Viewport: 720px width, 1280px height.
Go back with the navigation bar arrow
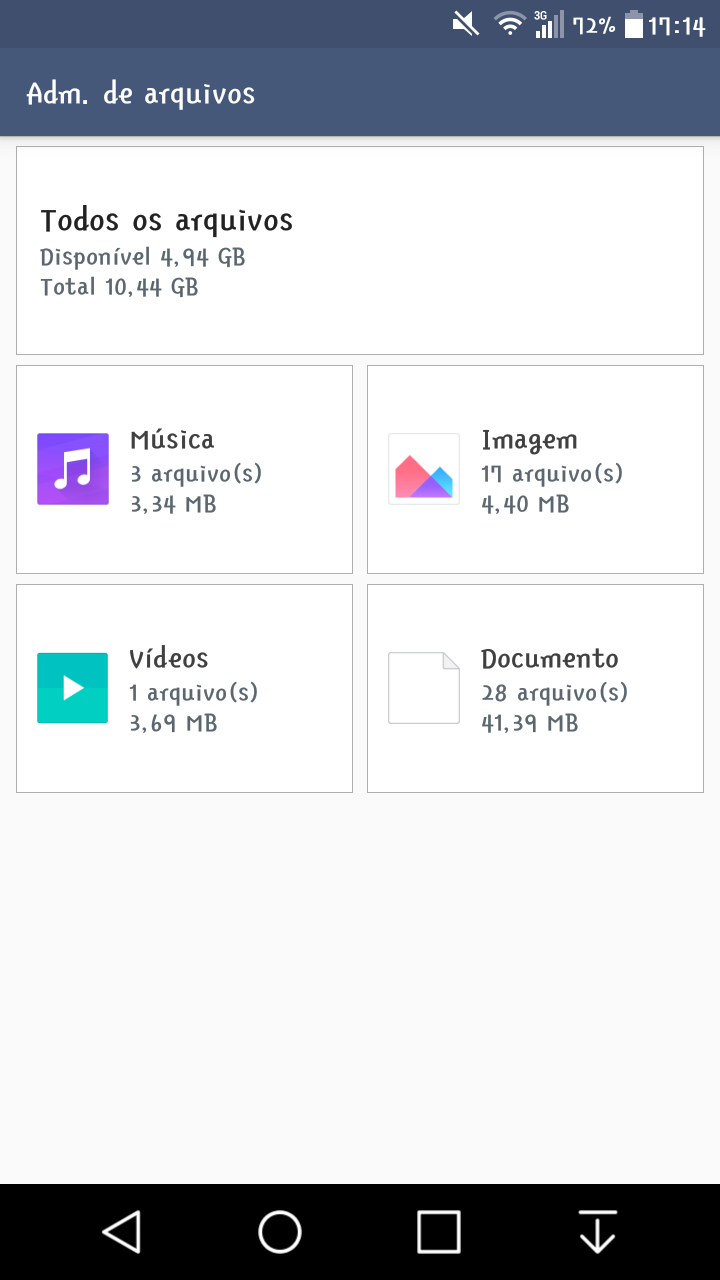[122, 1231]
